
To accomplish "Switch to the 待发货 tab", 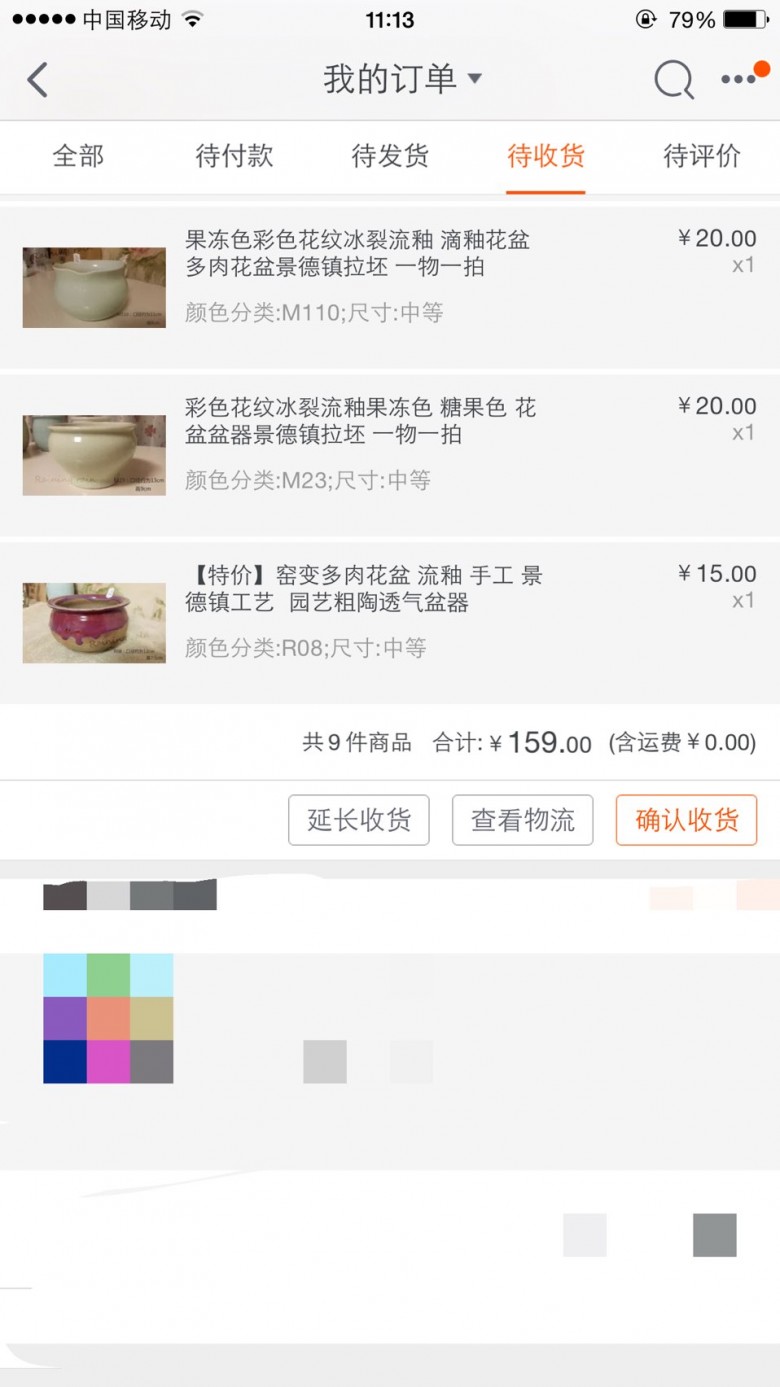I will (x=390, y=156).
